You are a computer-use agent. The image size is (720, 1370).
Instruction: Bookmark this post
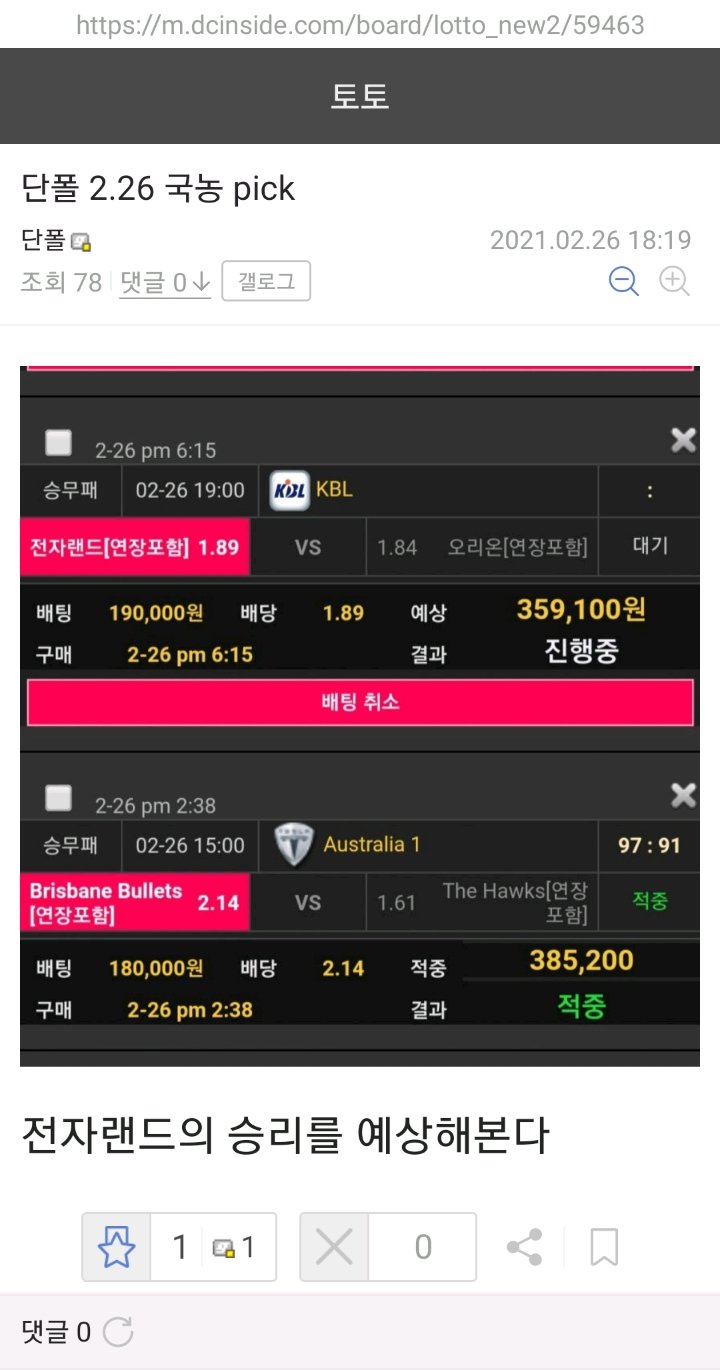pos(604,1247)
